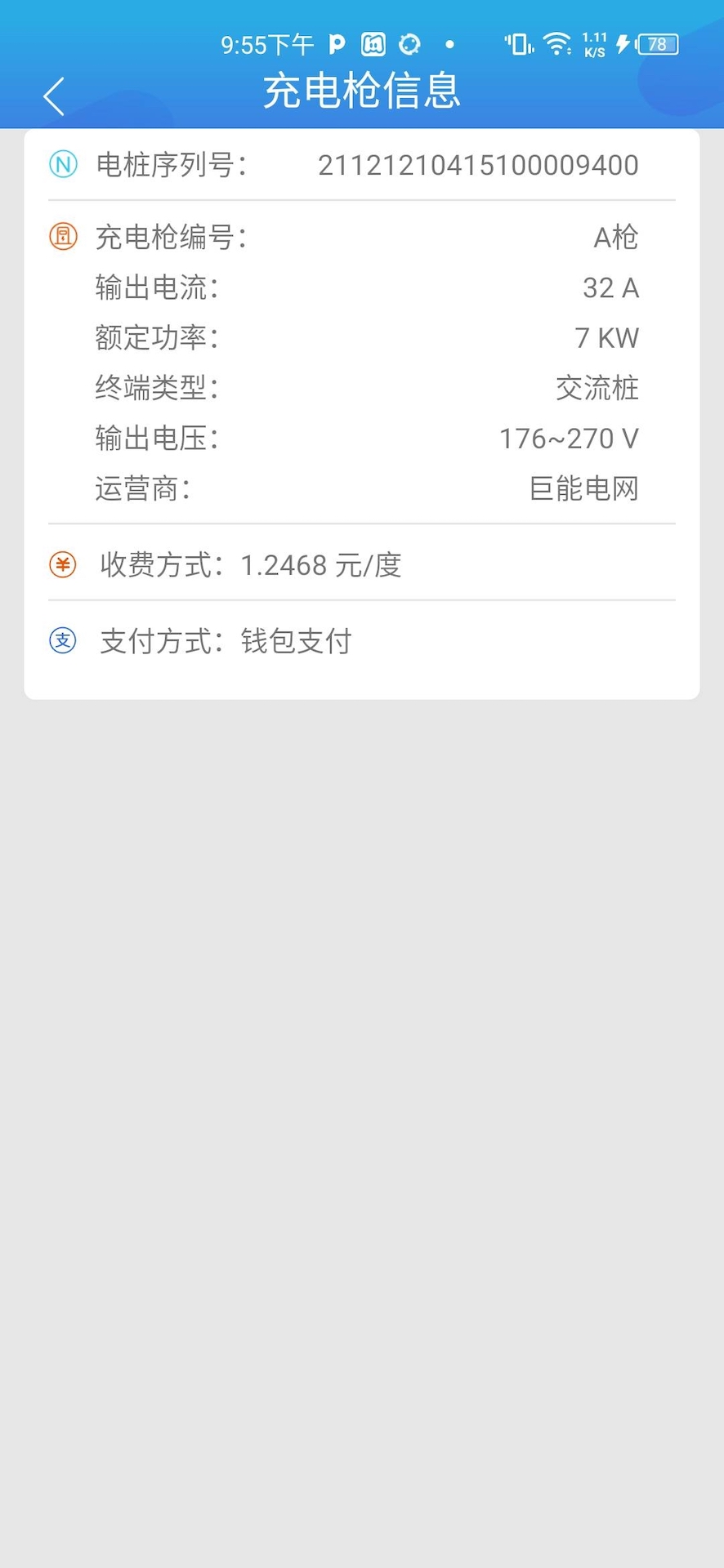Tap the pile serial number 21121210415100009400

[x=479, y=165]
